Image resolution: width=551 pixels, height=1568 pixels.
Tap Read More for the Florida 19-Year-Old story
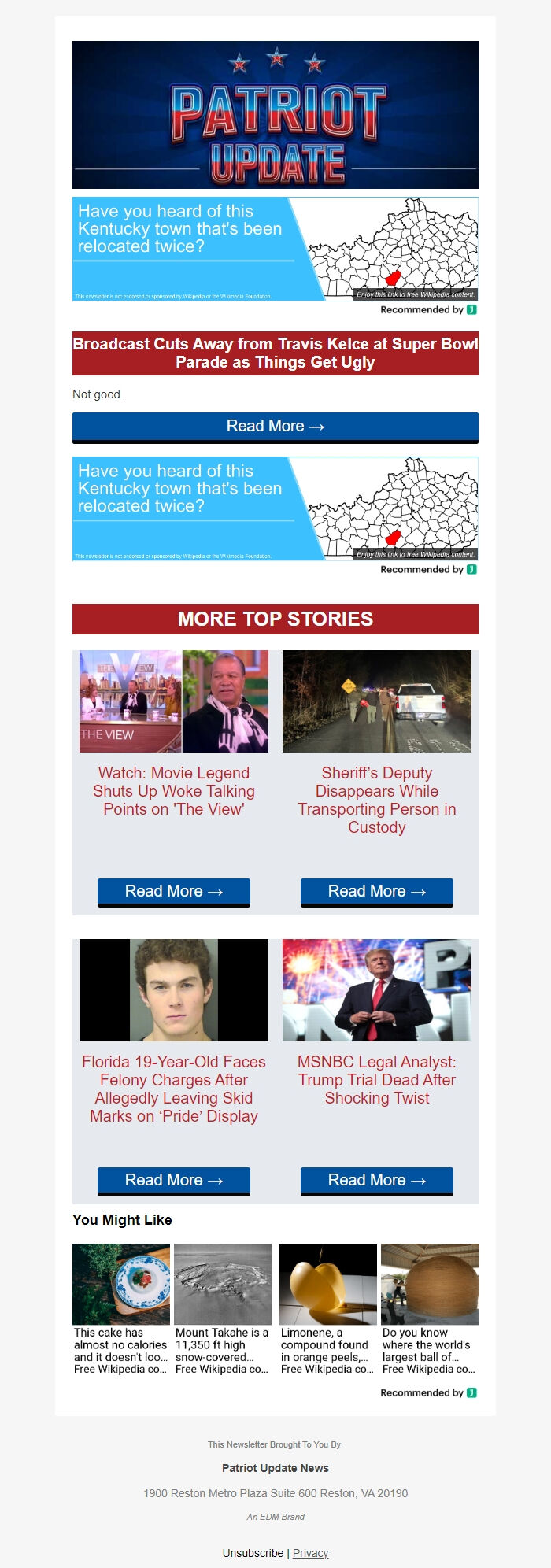(173, 1181)
